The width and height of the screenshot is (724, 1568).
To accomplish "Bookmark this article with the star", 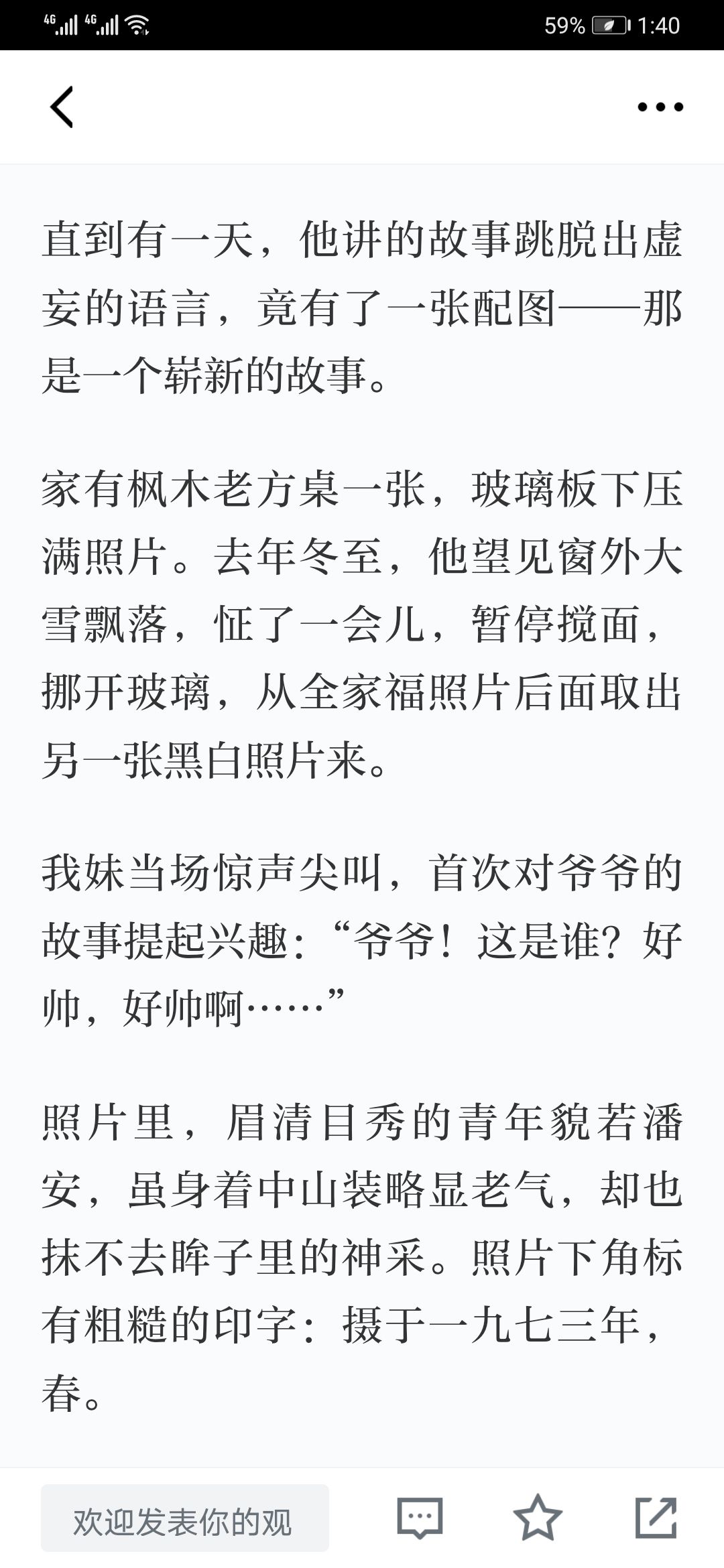I will pos(538,1517).
